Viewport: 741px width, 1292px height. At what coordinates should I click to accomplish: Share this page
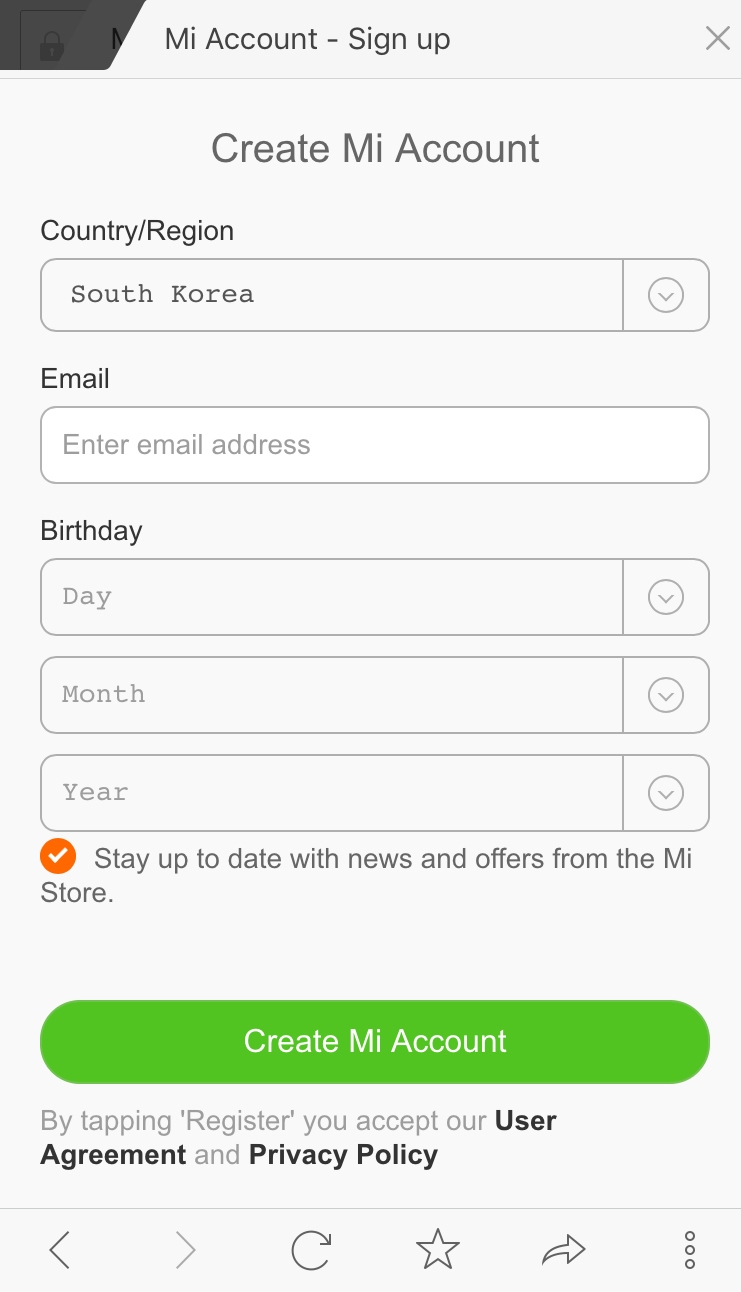563,1250
